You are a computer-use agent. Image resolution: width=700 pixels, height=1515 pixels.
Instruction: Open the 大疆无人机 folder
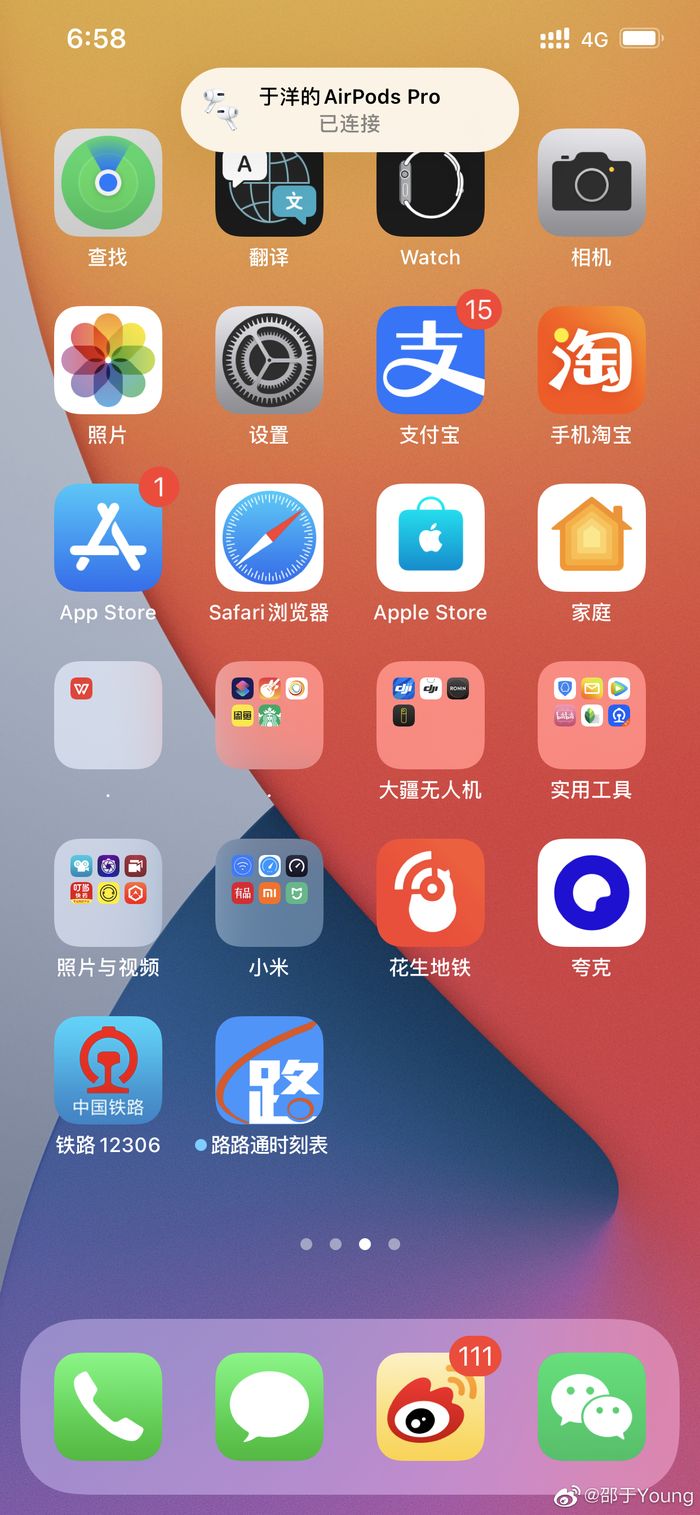pyautogui.click(x=430, y=715)
